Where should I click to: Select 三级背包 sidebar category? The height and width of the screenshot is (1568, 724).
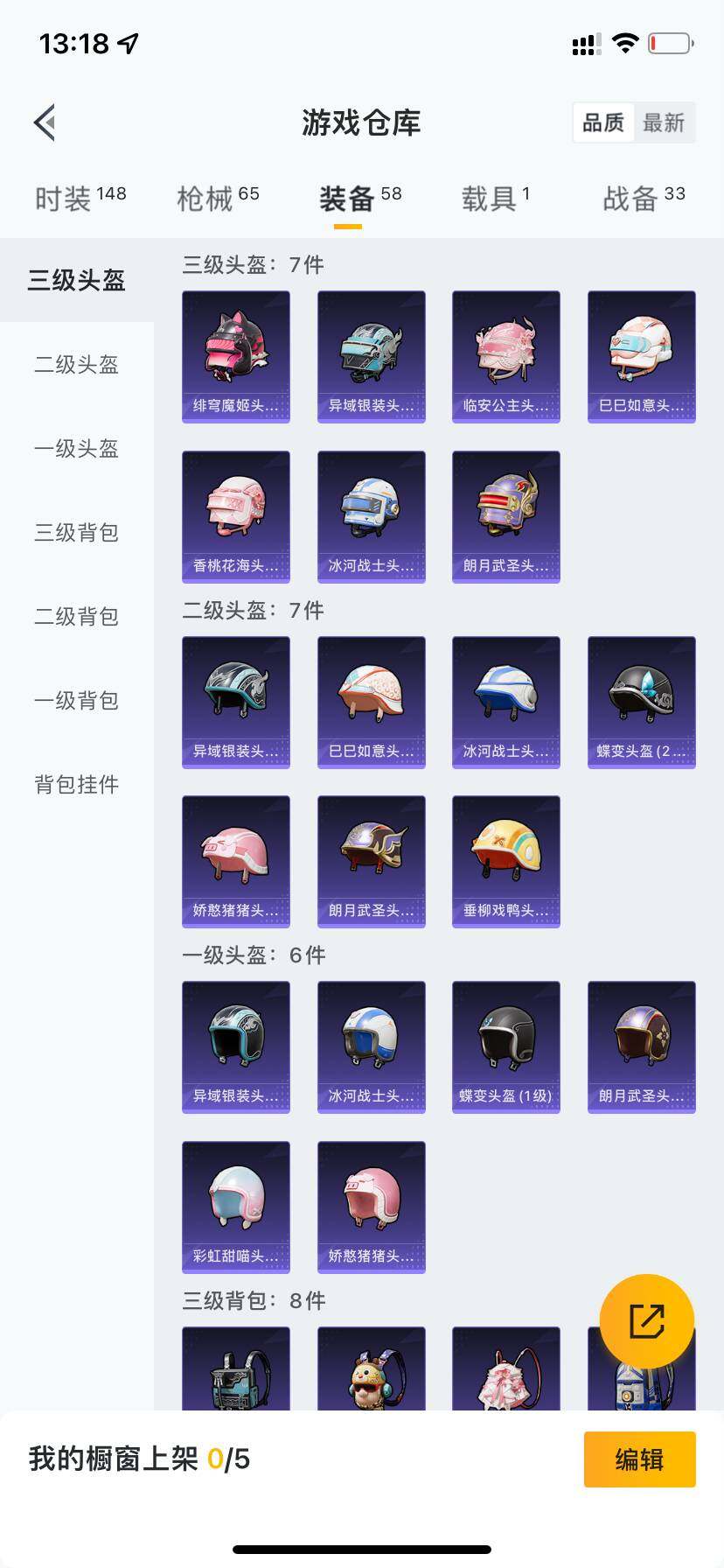point(75,533)
